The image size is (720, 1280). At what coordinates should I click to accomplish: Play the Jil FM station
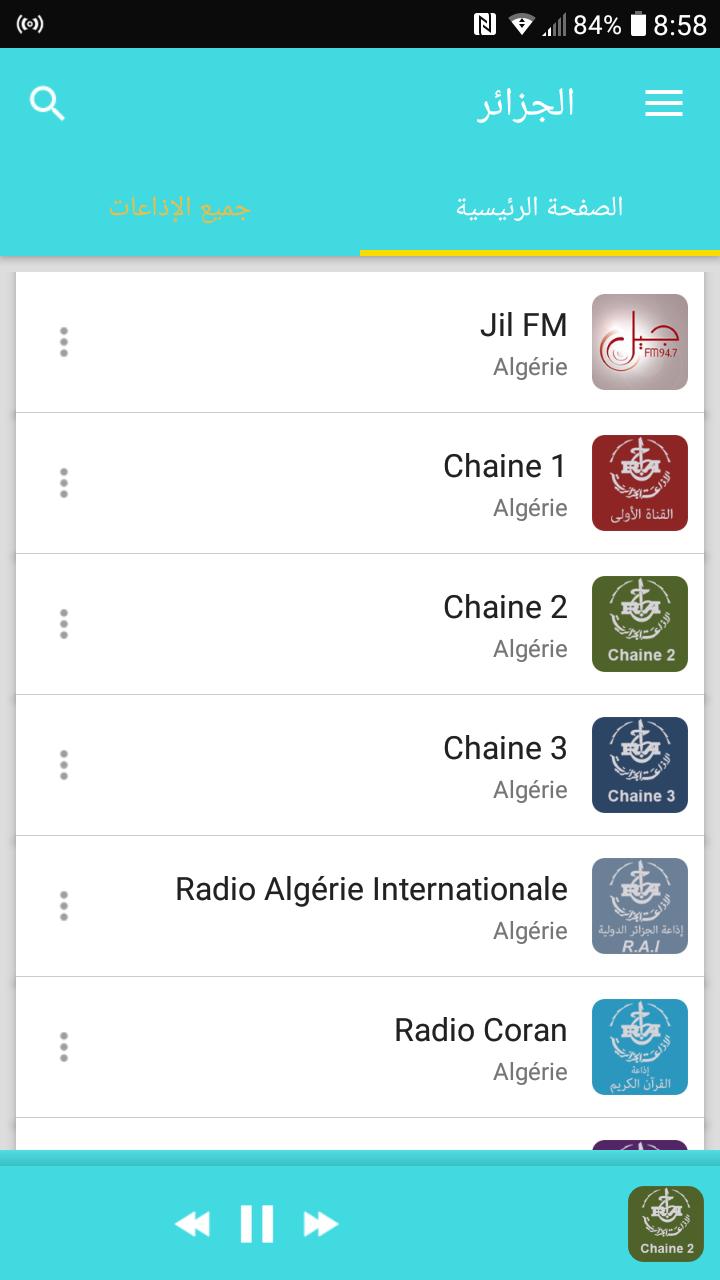(x=360, y=342)
